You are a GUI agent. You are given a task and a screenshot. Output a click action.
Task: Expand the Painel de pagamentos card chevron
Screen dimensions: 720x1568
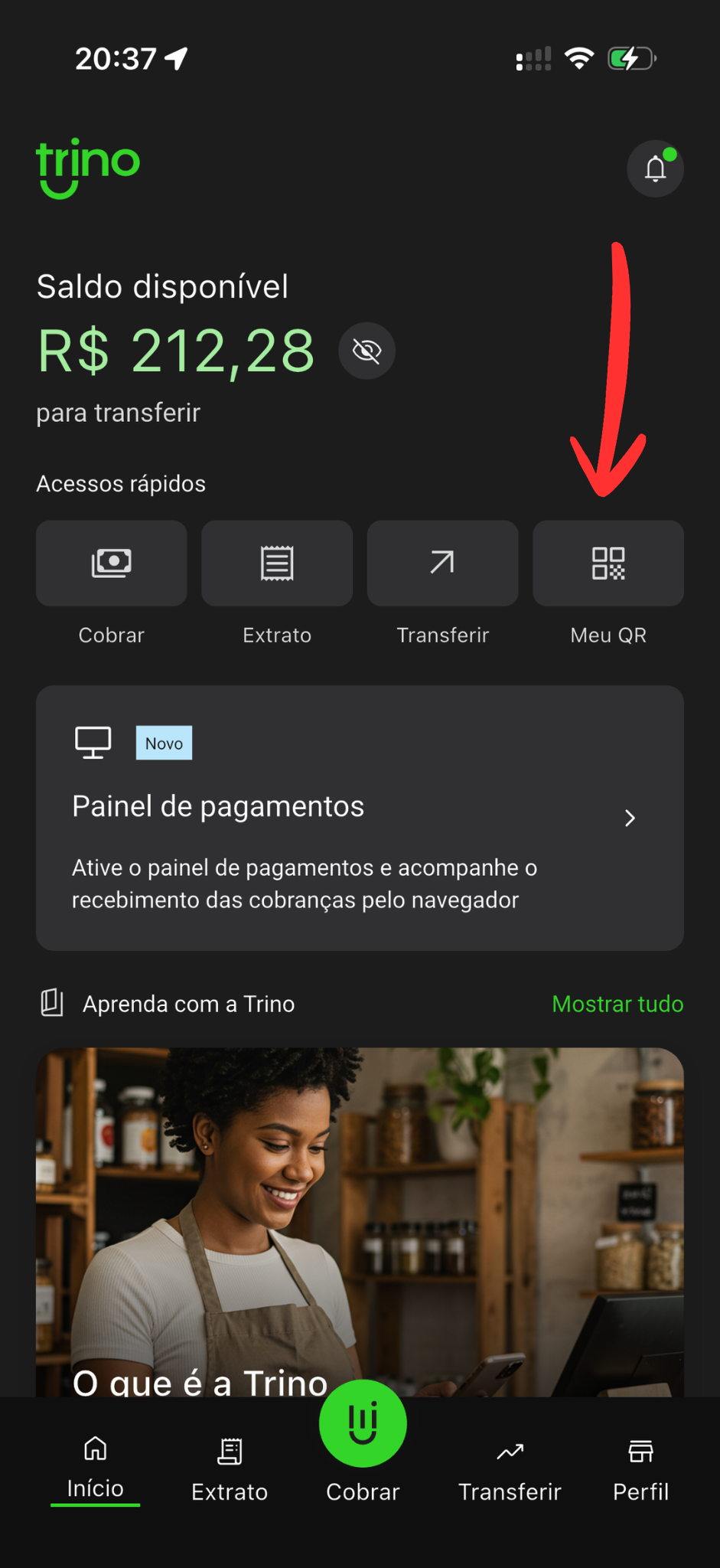click(x=630, y=818)
